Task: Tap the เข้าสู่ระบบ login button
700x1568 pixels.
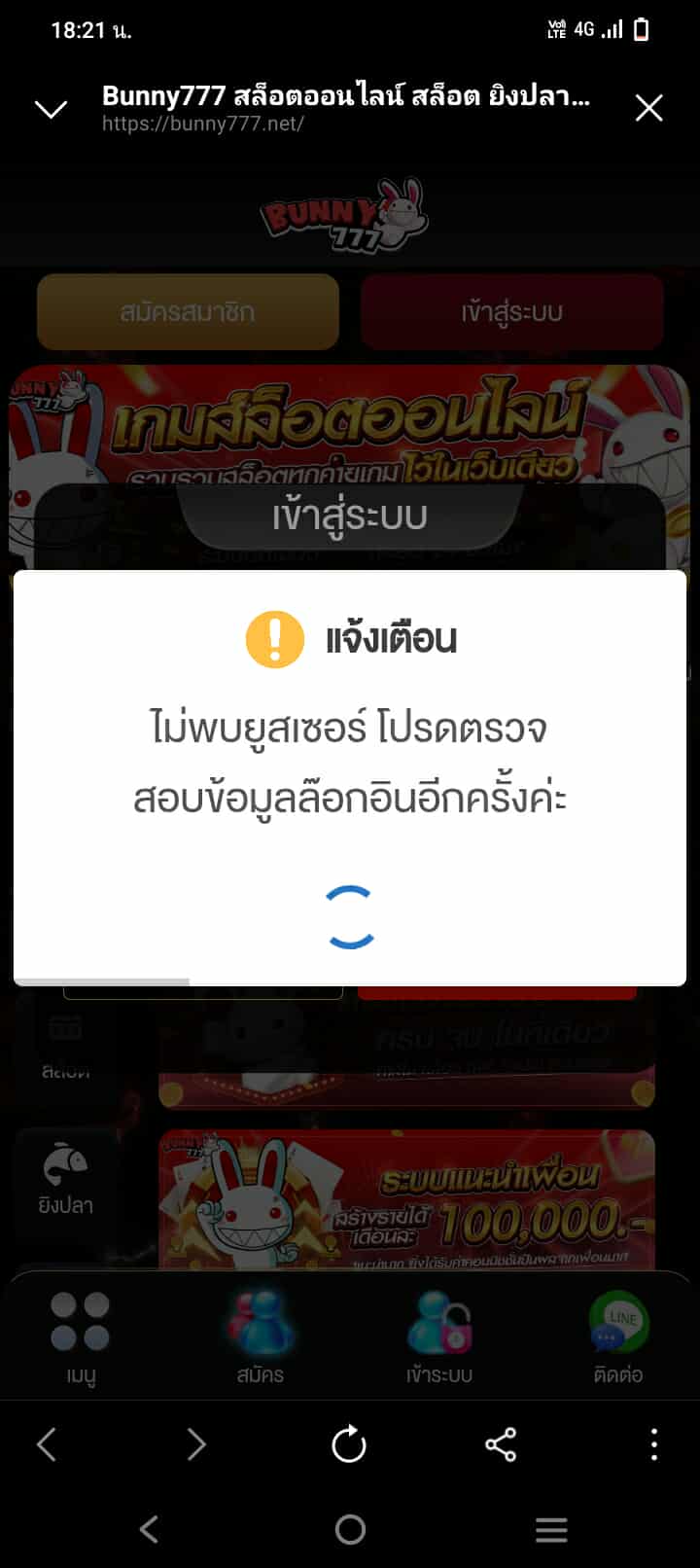Action: 511,312
